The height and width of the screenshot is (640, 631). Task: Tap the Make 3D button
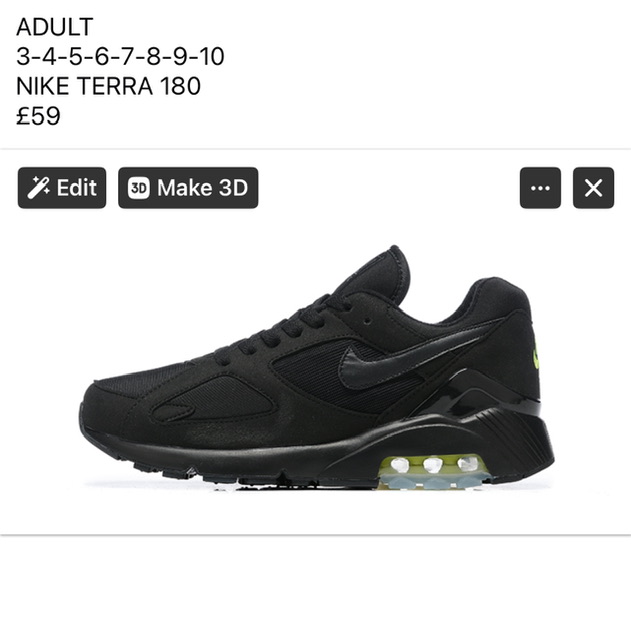click(188, 188)
